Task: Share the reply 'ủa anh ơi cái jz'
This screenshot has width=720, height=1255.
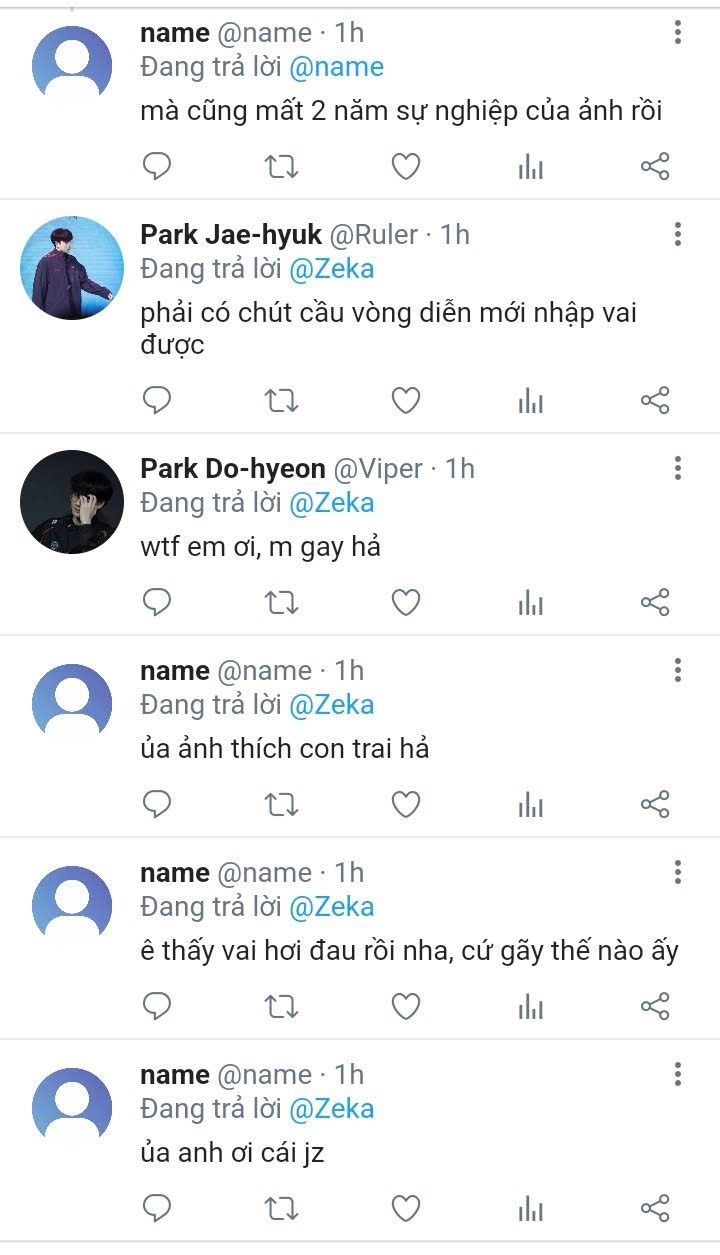Action: [x=655, y=1207]
